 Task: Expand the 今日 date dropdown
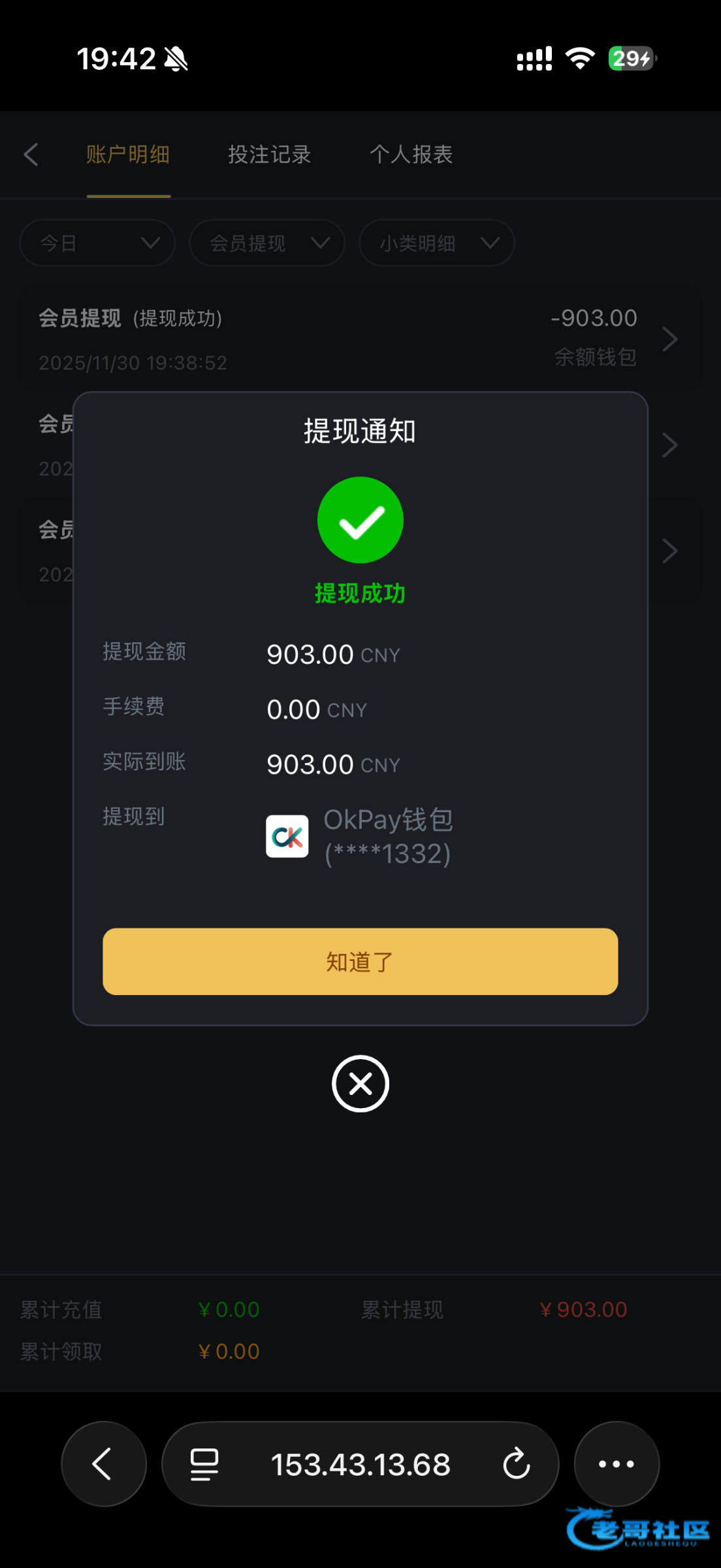coord(97,243)
